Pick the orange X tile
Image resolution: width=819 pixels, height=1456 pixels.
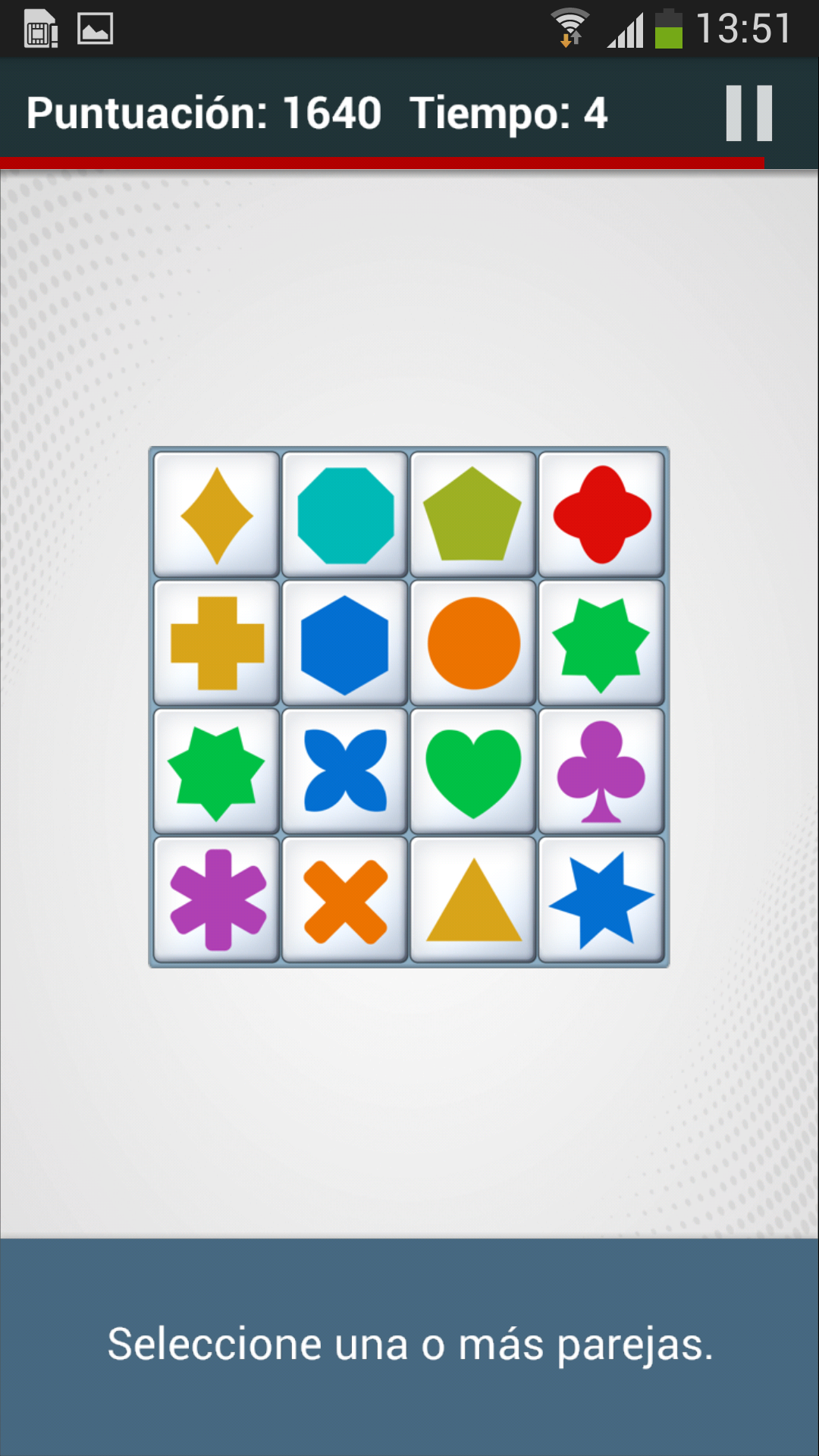(x=345, y=899)
